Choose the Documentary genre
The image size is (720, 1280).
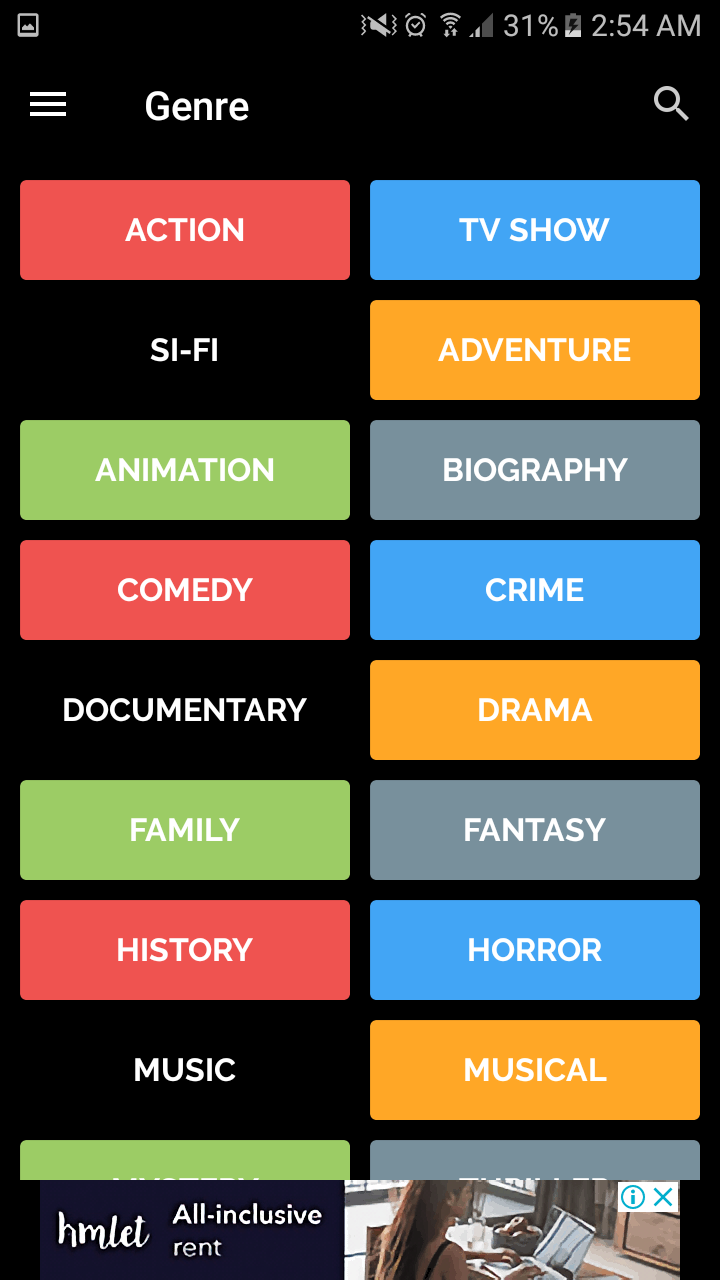pos(185,710)
